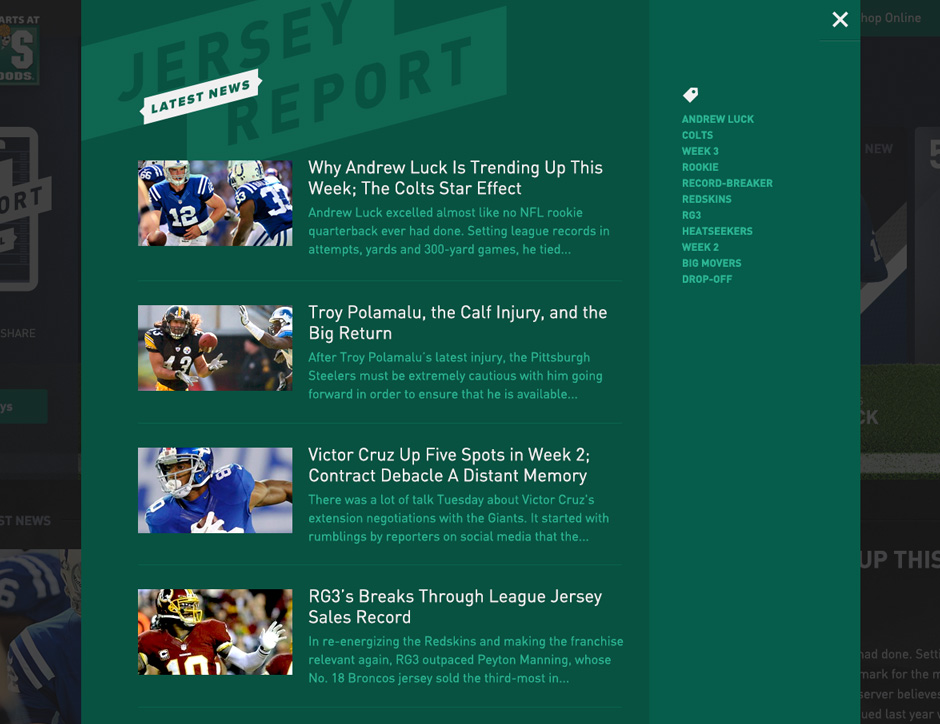The image size is (940, 724).
Task: Tap the Big Movers tag
Action: (x=711, y=263)
